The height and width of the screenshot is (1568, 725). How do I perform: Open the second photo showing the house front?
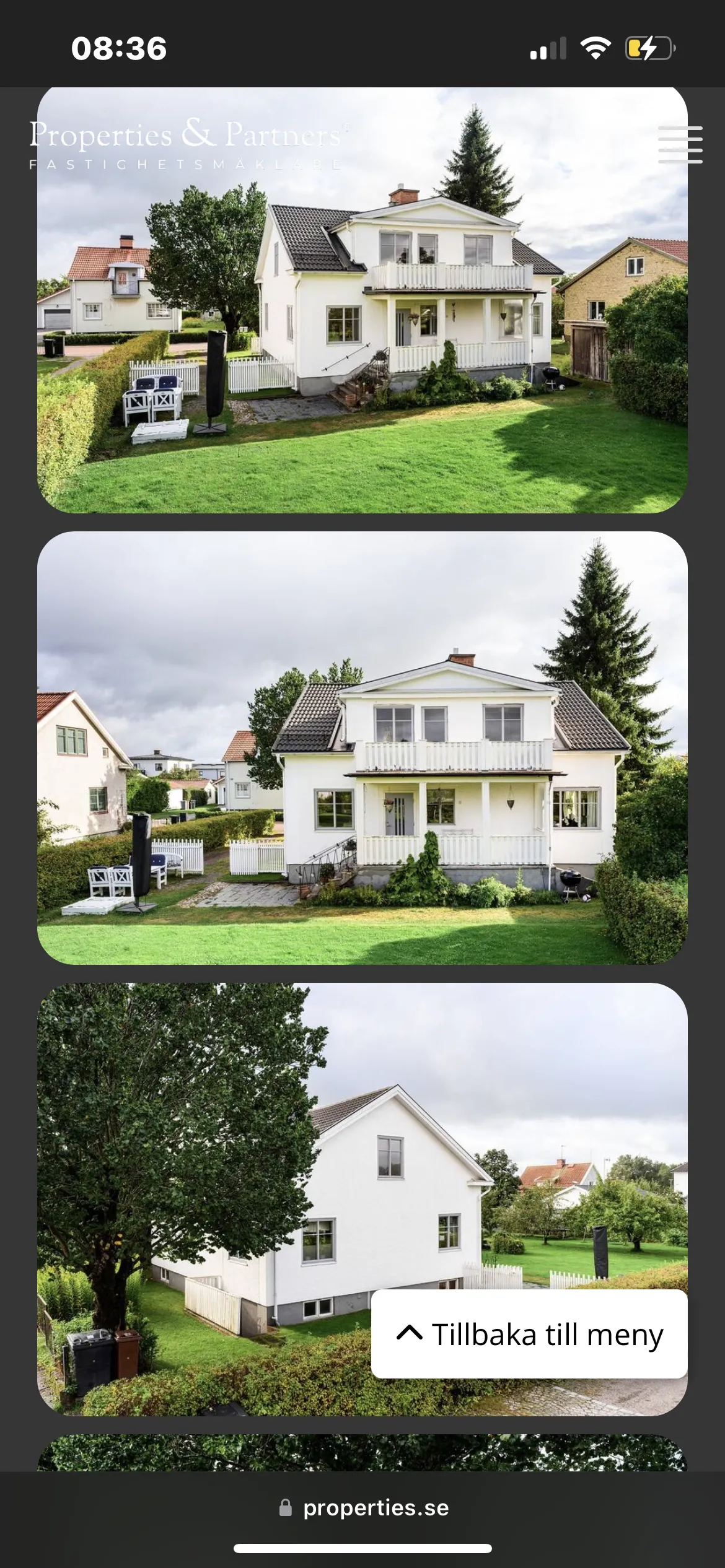pos(362,747)
